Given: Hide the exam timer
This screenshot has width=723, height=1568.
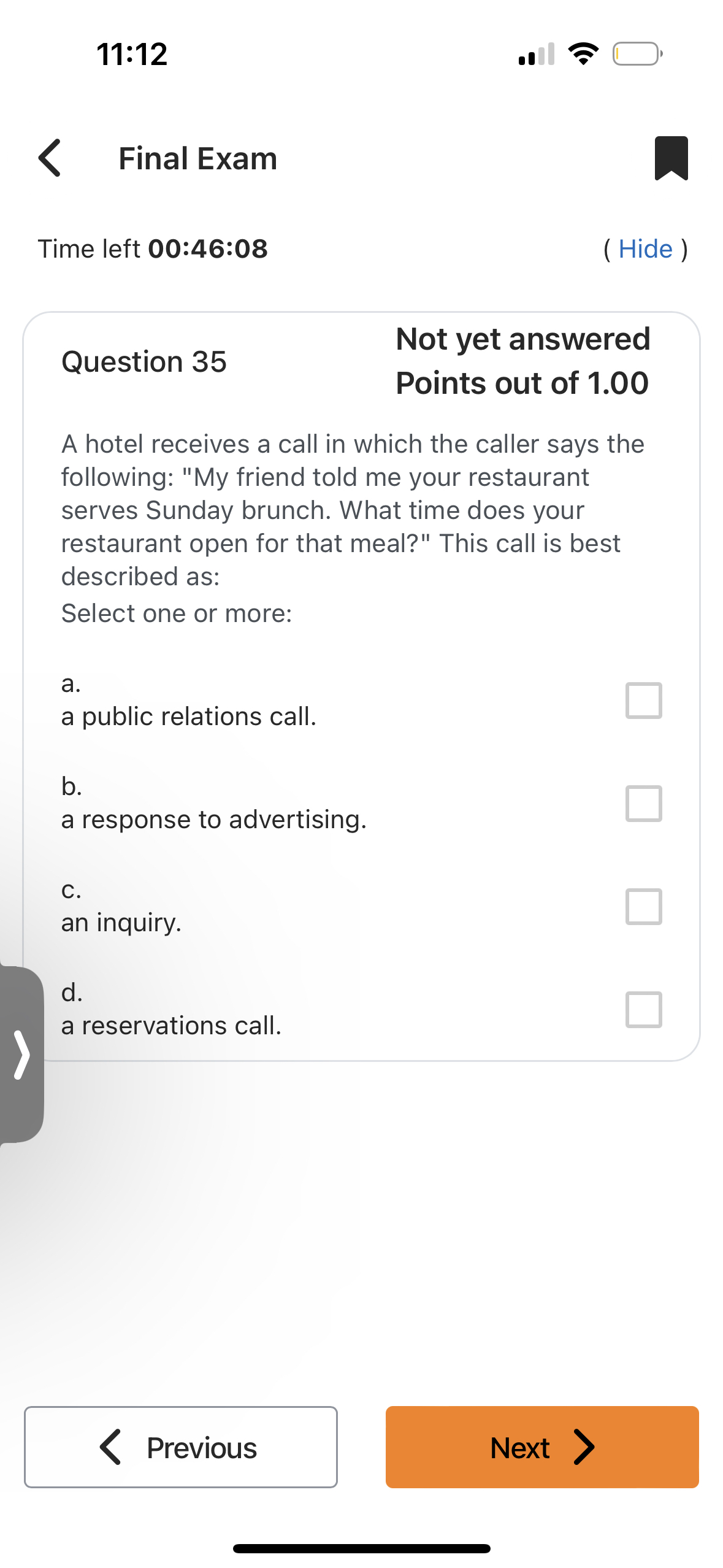Looking at the screenshot, I should click(645, 249).
